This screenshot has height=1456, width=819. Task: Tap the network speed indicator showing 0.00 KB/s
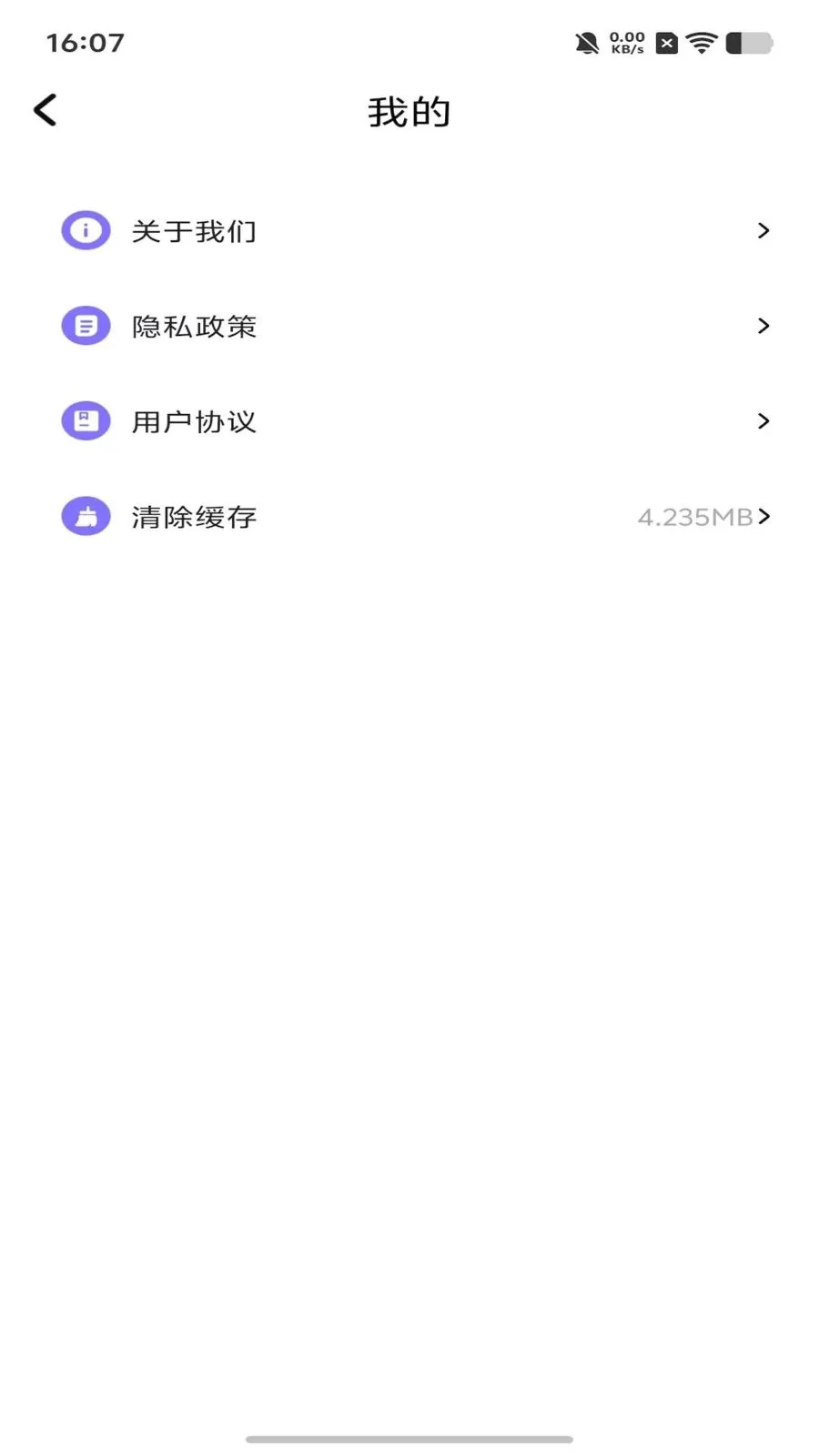(x=627, y=42)
